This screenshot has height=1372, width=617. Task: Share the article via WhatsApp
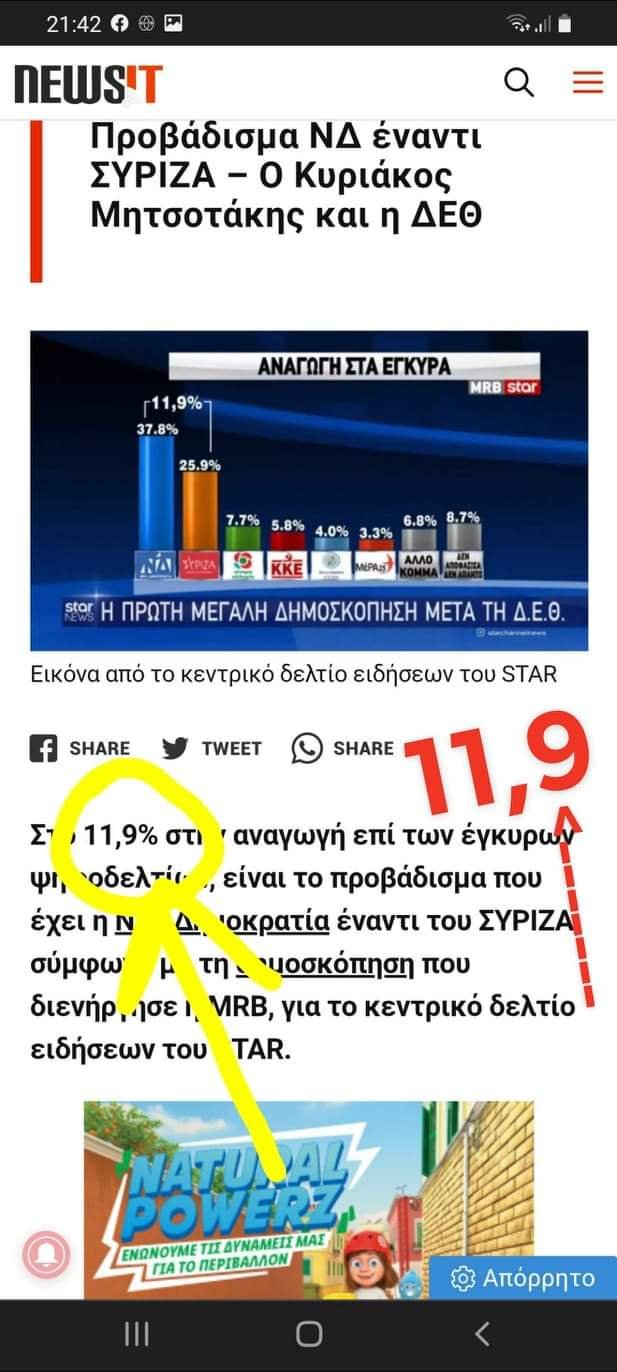click(343, 748)
